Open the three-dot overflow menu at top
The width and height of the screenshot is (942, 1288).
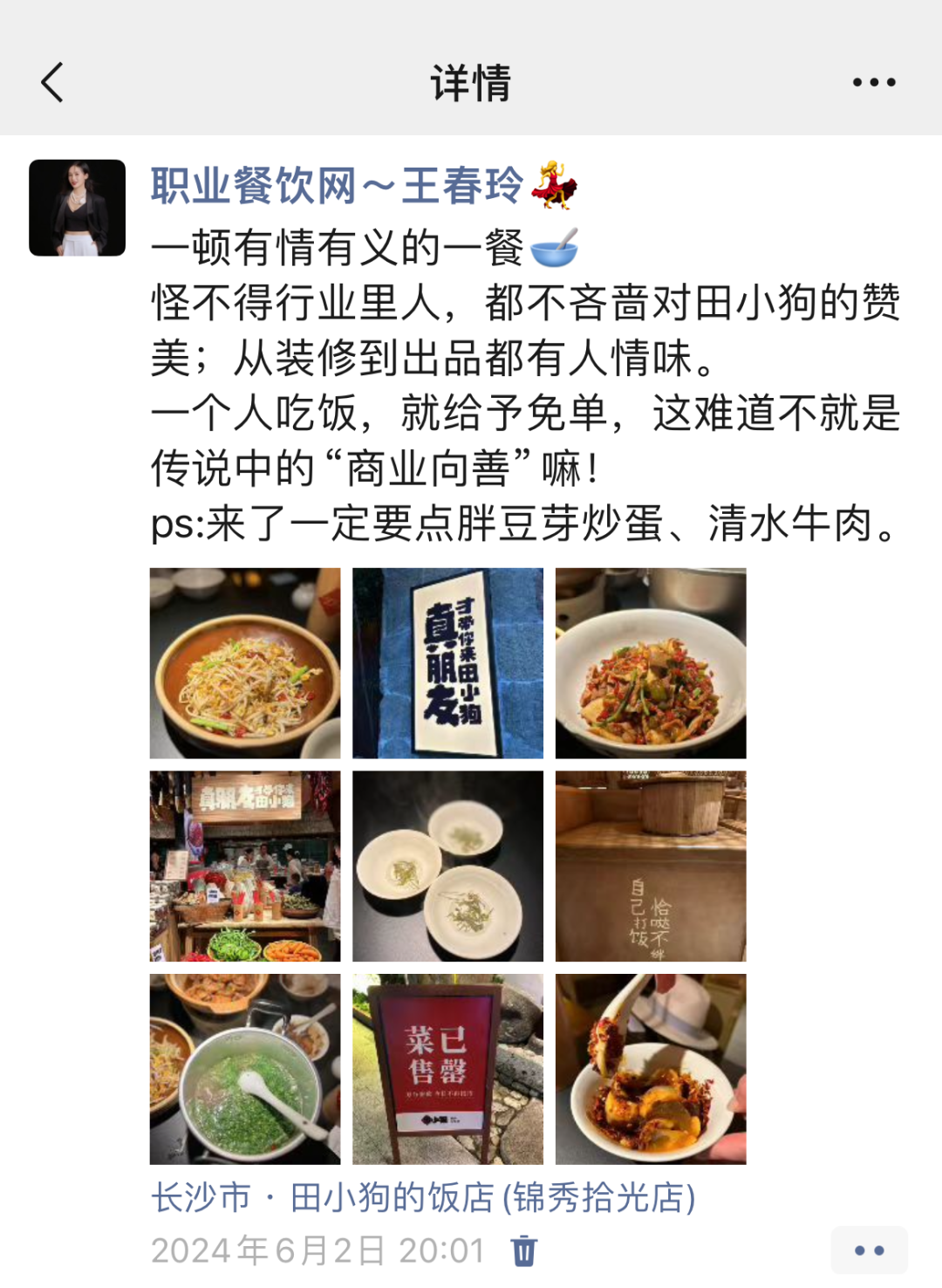point(873,83)
